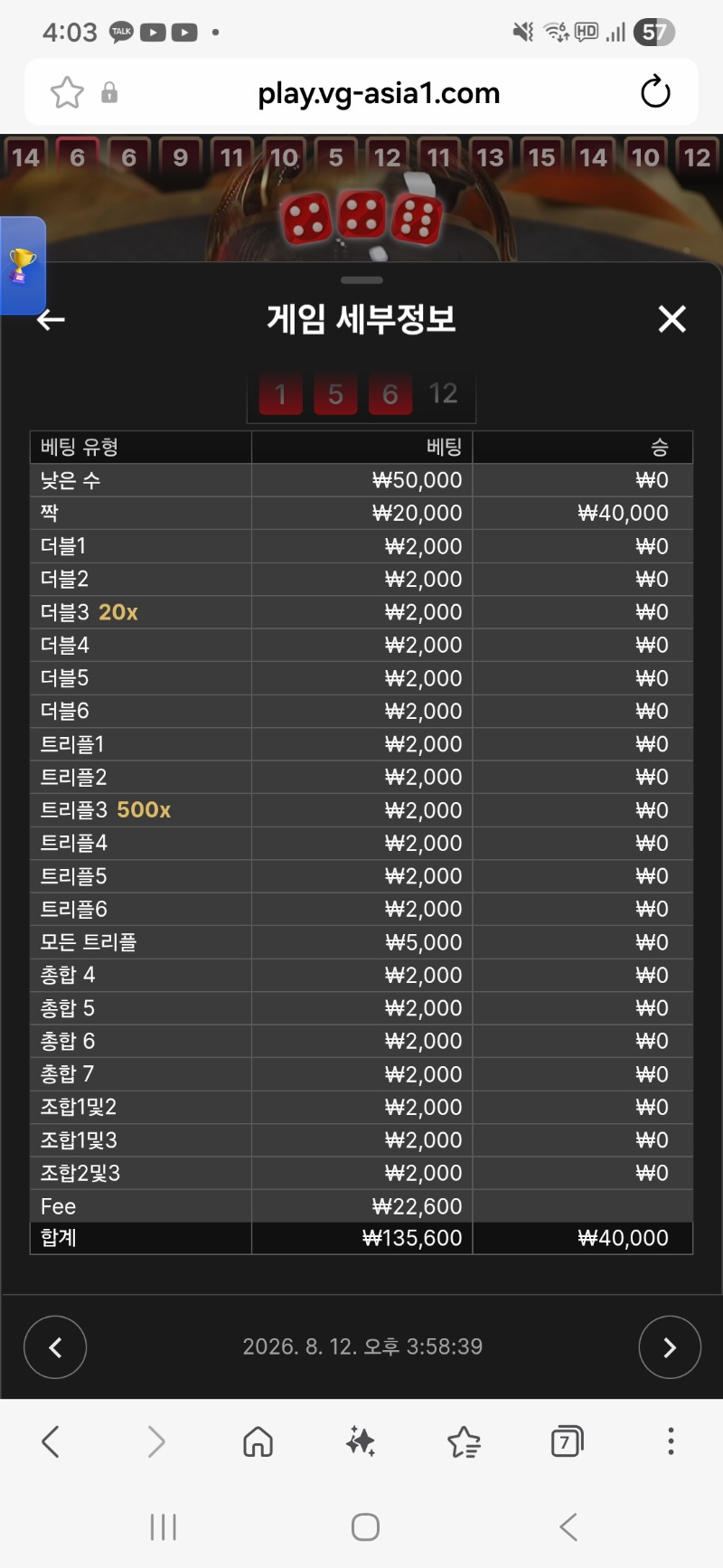Tap the system home button
723x1568 pixels.
pyautogui.click(x=365, y=1527)
